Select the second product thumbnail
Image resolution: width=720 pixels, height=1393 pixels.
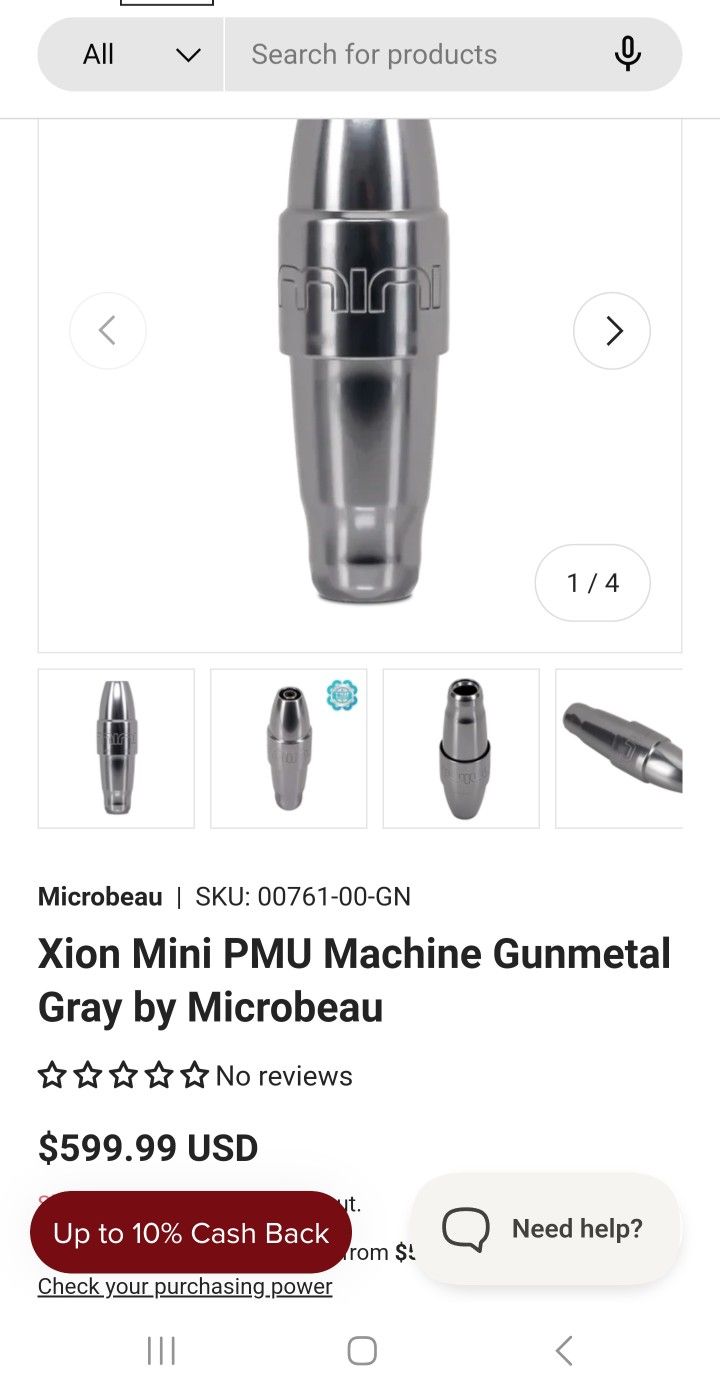(289, 748)
